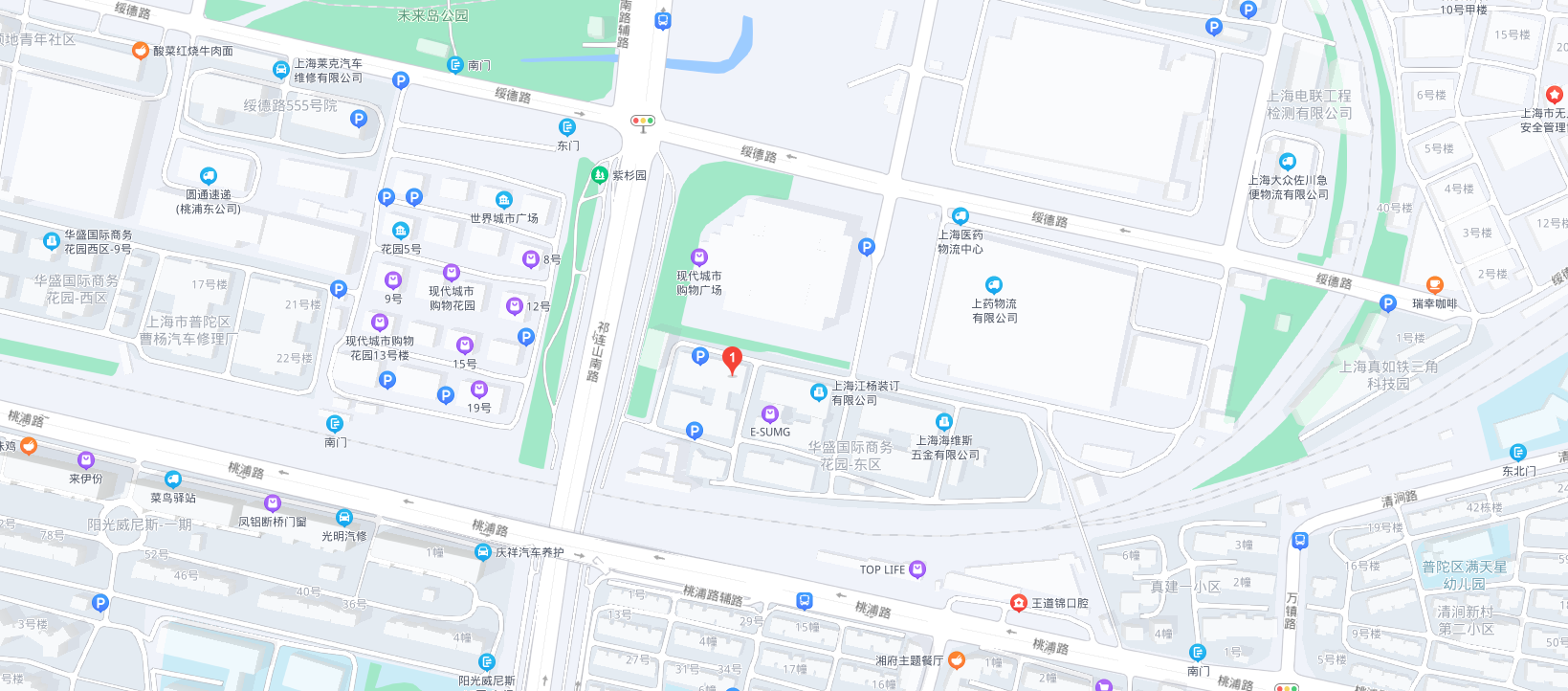Open the 酸菜红烧牛肉面 restaurant marker
Screen dimensions: 1568x691
[141, 50]
